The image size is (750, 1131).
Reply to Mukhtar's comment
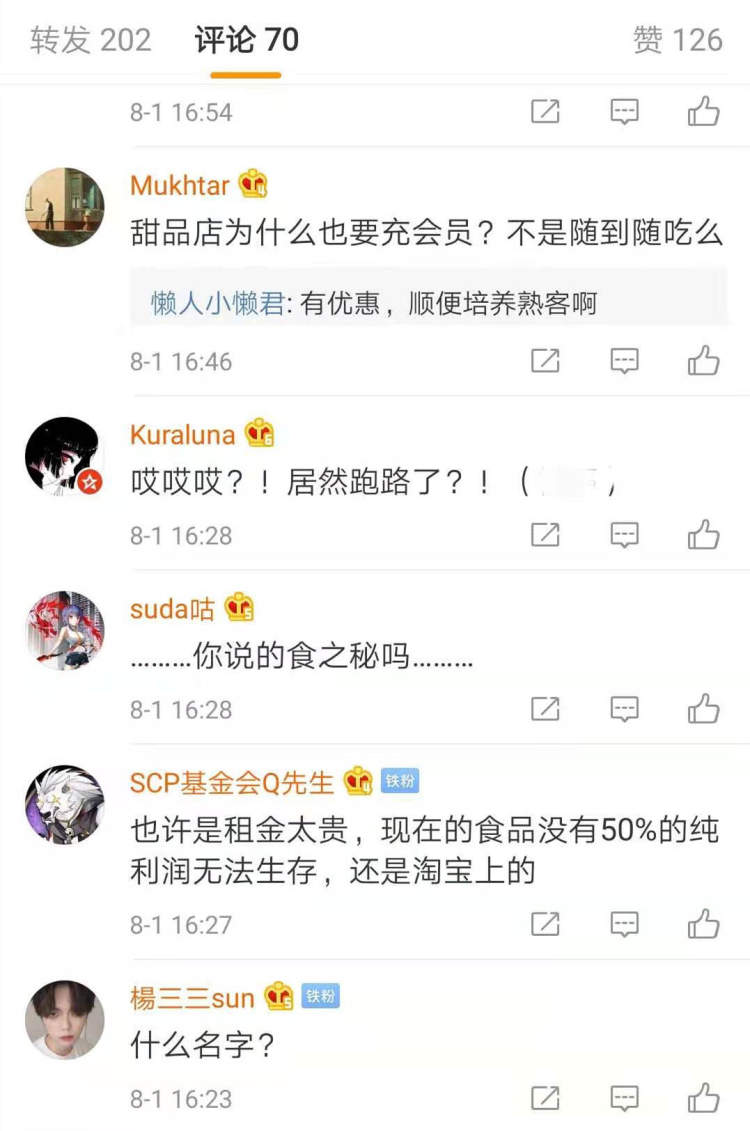point(625,361)
